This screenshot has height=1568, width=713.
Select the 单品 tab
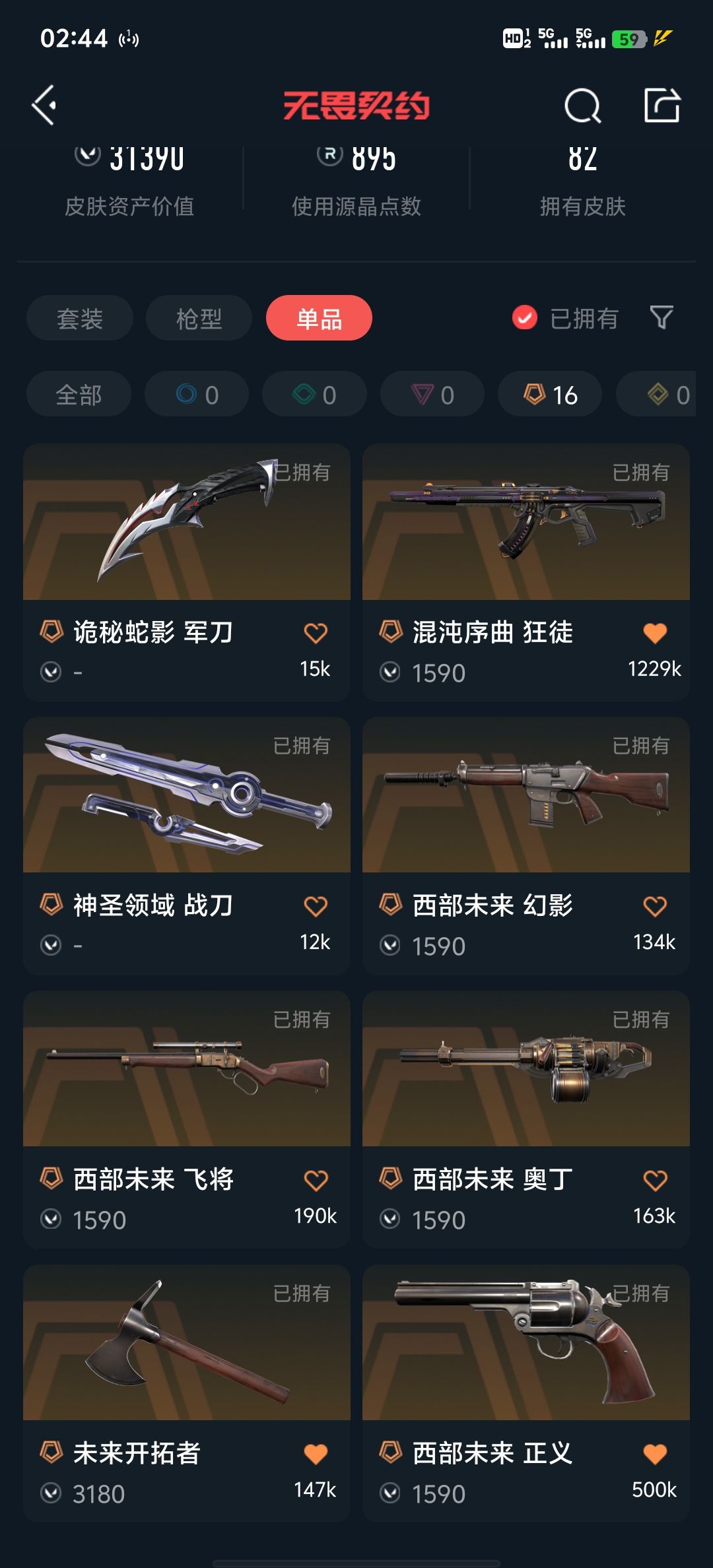[319, 318]
